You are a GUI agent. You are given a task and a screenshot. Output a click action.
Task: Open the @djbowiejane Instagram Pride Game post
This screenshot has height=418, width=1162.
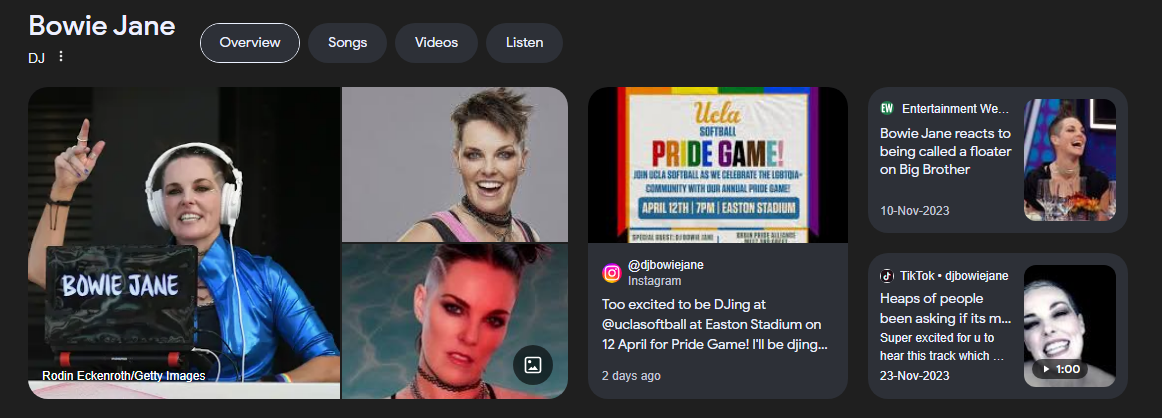coord(717,320)
